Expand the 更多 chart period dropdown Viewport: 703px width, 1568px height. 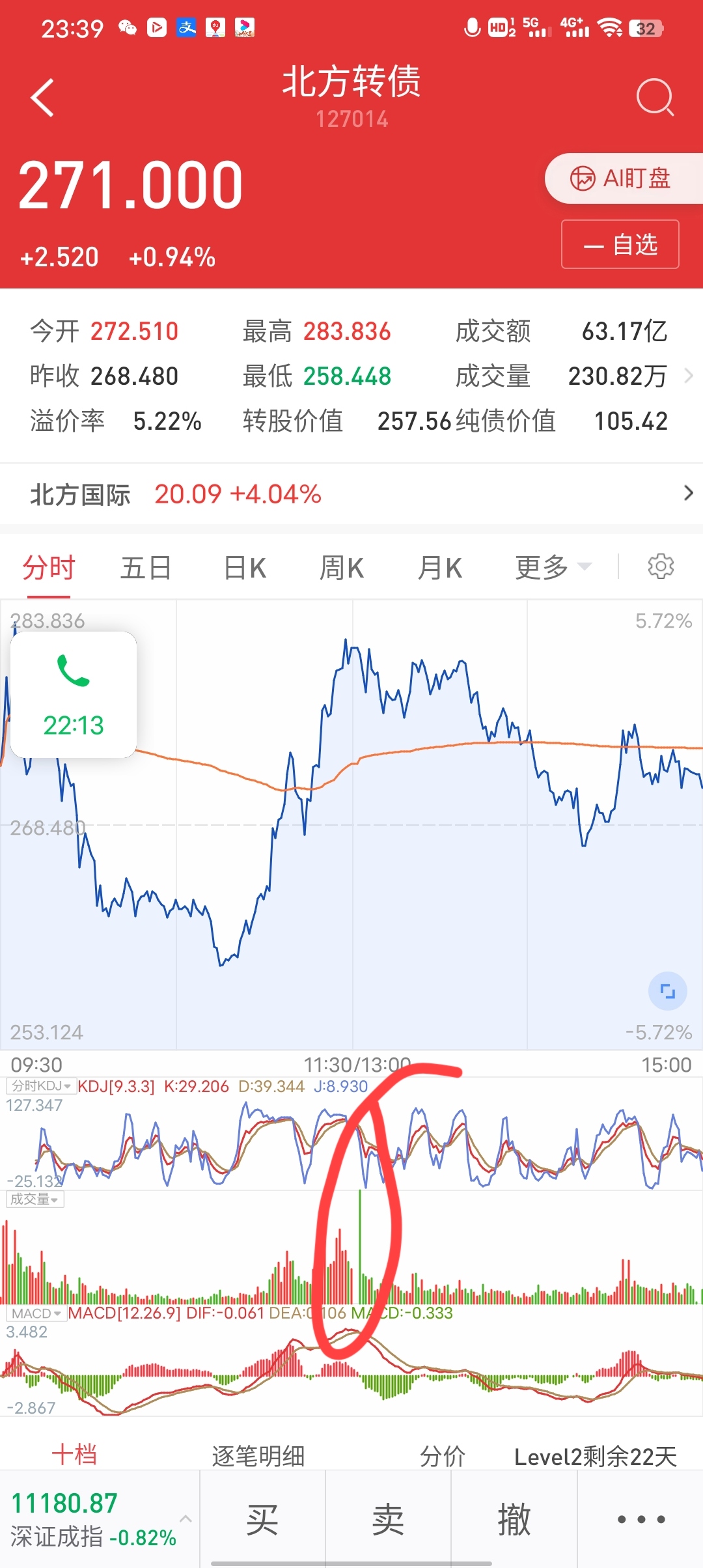tap(553, 568)
